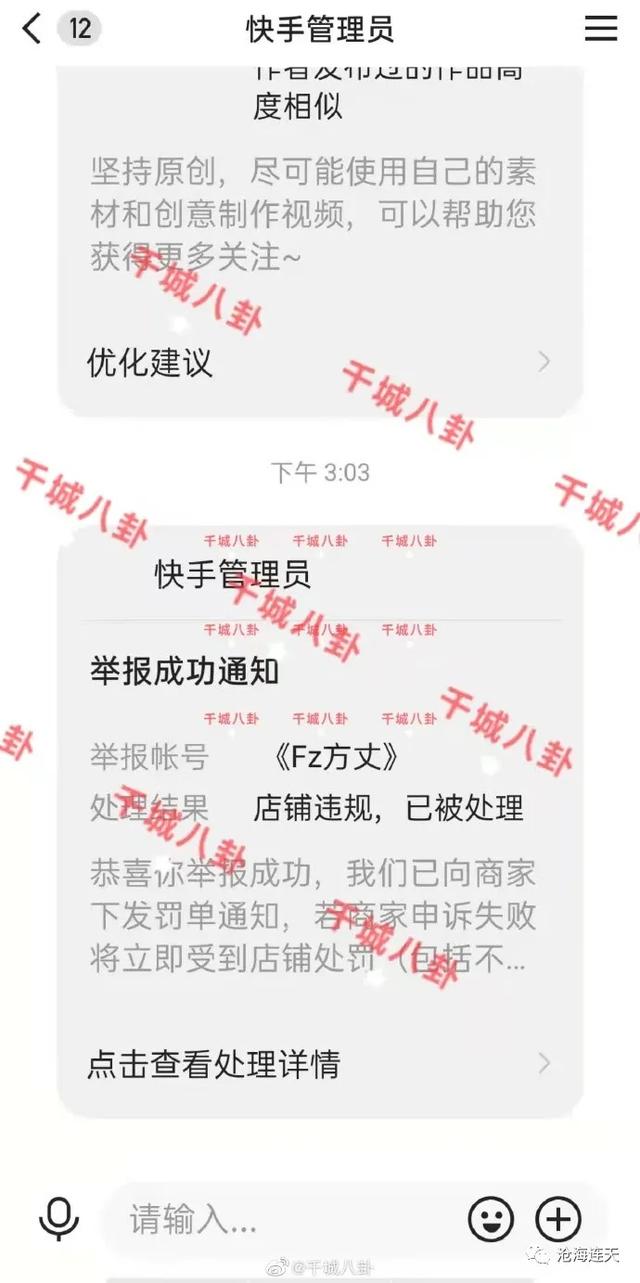Go back from the 快手管理员 chat
640x1283 pixels.
[x=32, y=29]
